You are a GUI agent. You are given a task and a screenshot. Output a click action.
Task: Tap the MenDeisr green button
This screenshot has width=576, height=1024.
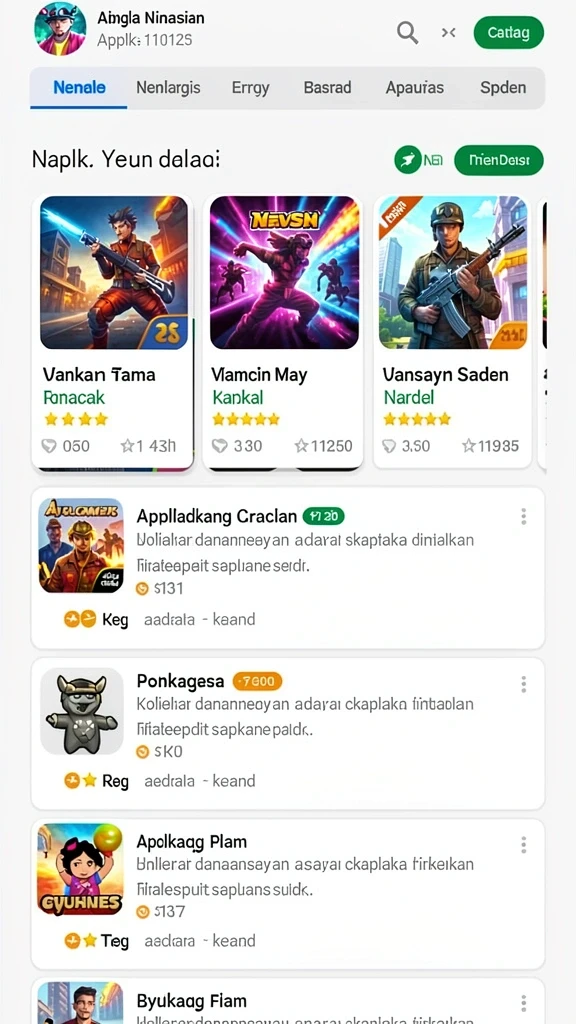pyautogui.click(x=498, y=160)
